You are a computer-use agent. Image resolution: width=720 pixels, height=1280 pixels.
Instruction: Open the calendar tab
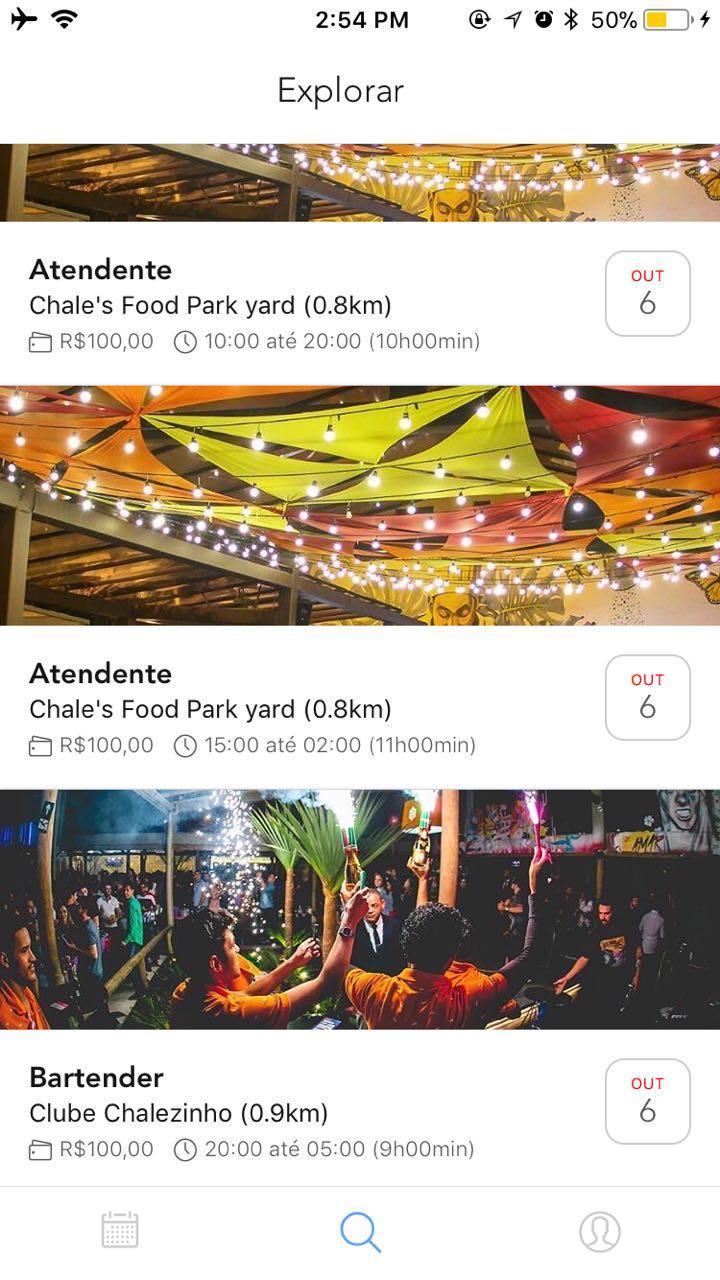(x=120, y=1230)
